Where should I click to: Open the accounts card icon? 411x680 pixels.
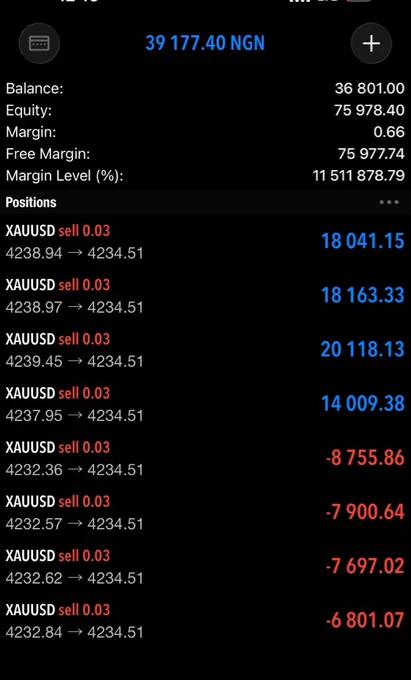[x=39, y=43]
